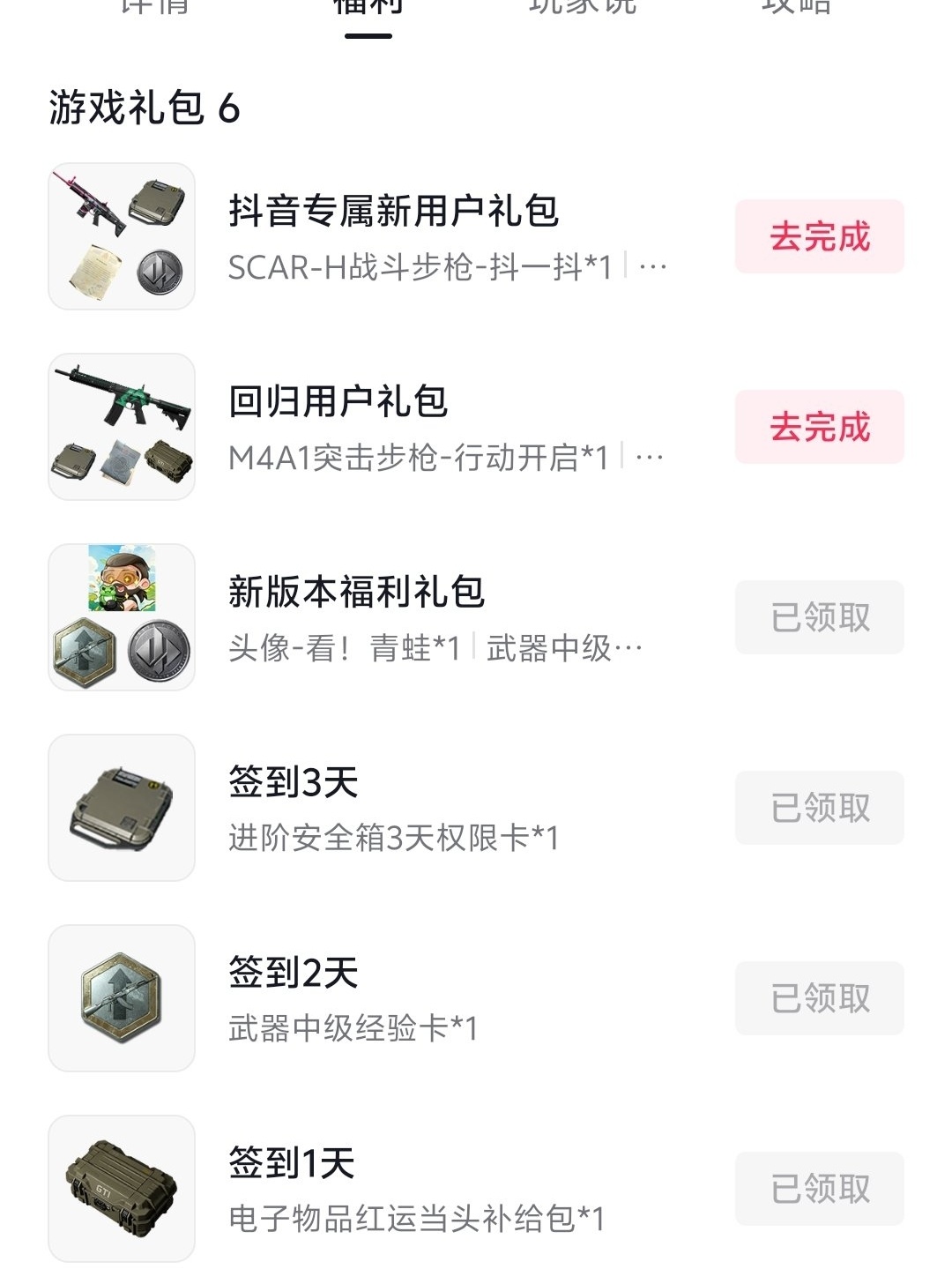Viewport: 952px width, 1269px height.
Task: Switch to the 玩家说 tab
Action: 582,7
